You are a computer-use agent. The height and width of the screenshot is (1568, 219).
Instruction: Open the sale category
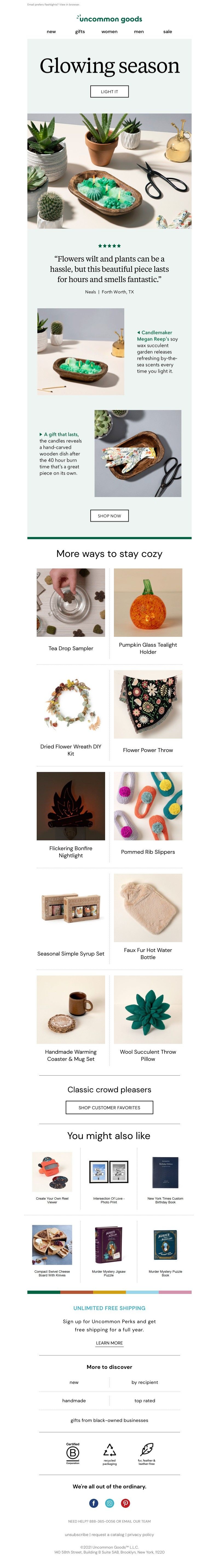pos(167,32)
